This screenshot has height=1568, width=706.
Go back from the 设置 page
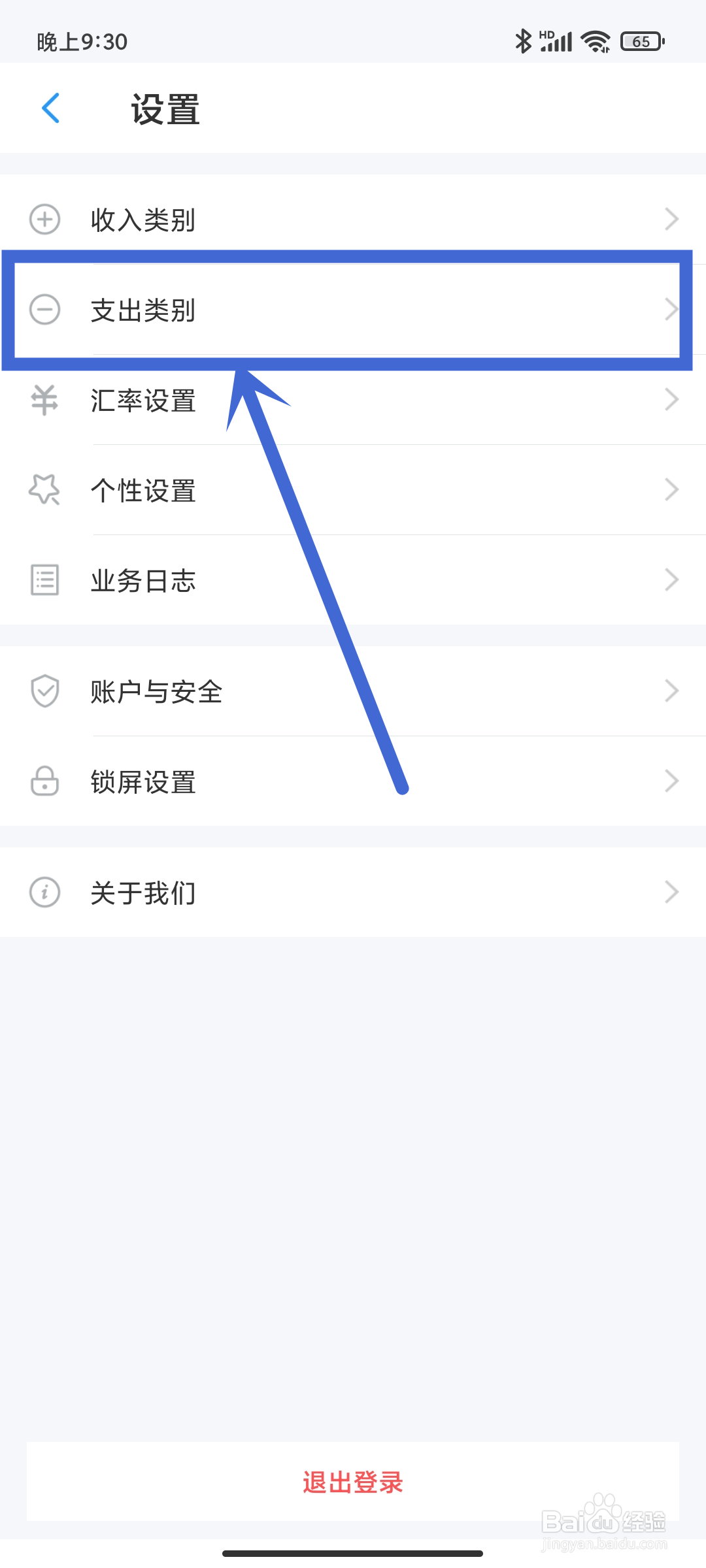click(x=51, y=108)
